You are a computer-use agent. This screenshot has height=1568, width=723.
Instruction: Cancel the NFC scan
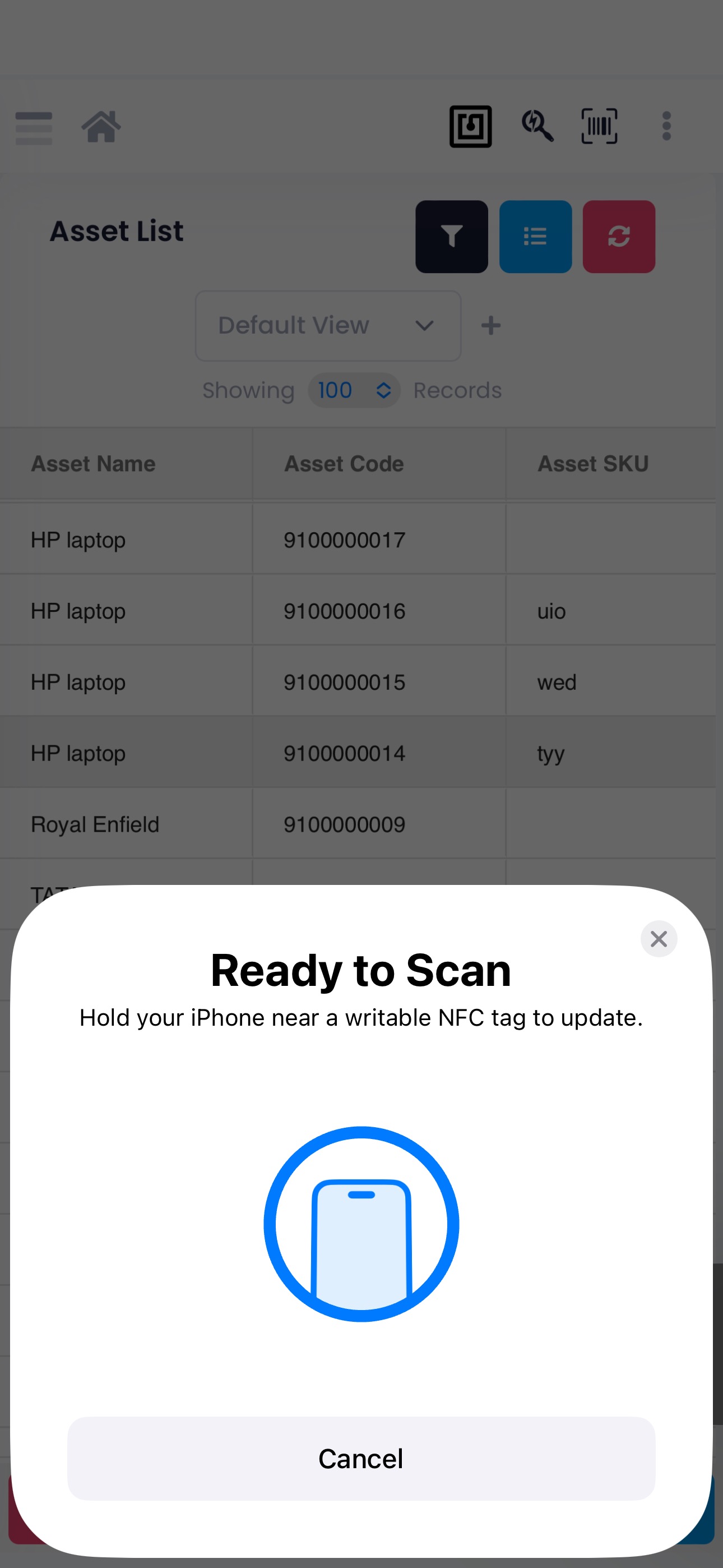[x=361, y=1458]
